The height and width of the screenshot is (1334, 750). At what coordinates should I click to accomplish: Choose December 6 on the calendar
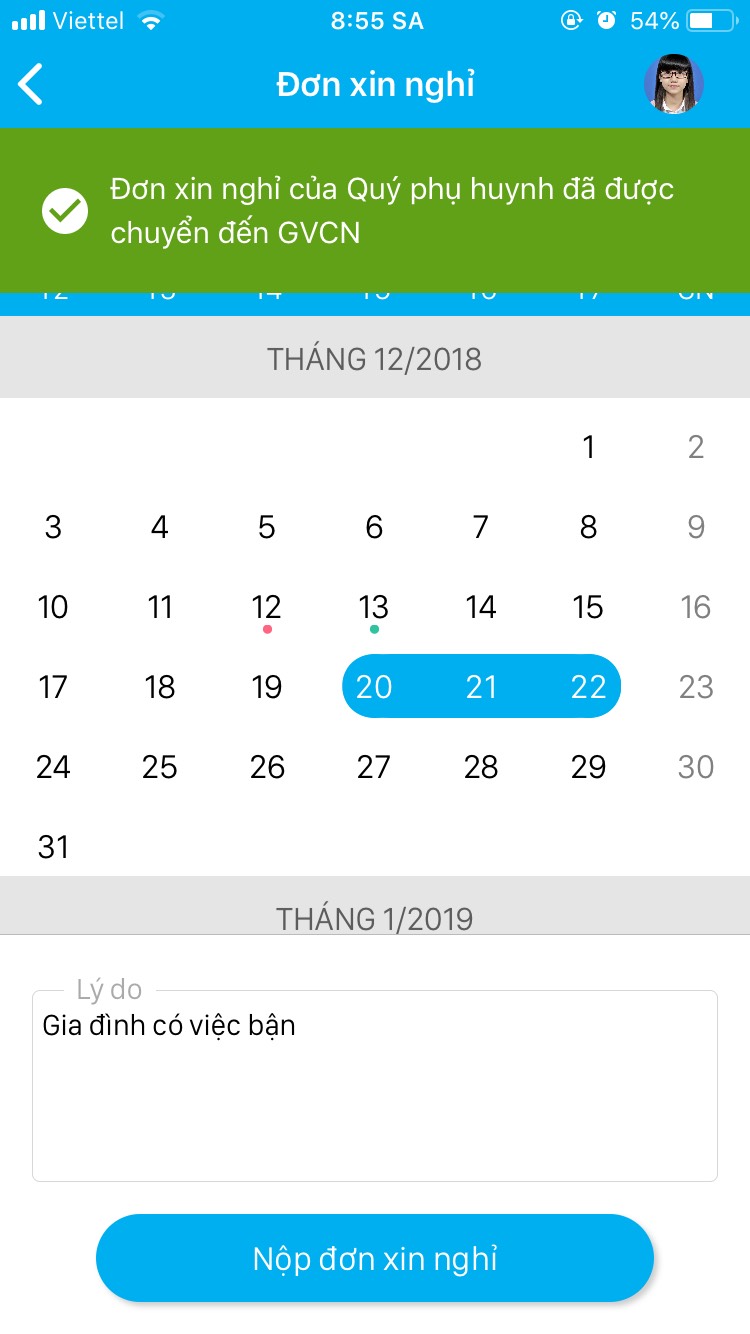pyautogui.click(x=374, y=527)
